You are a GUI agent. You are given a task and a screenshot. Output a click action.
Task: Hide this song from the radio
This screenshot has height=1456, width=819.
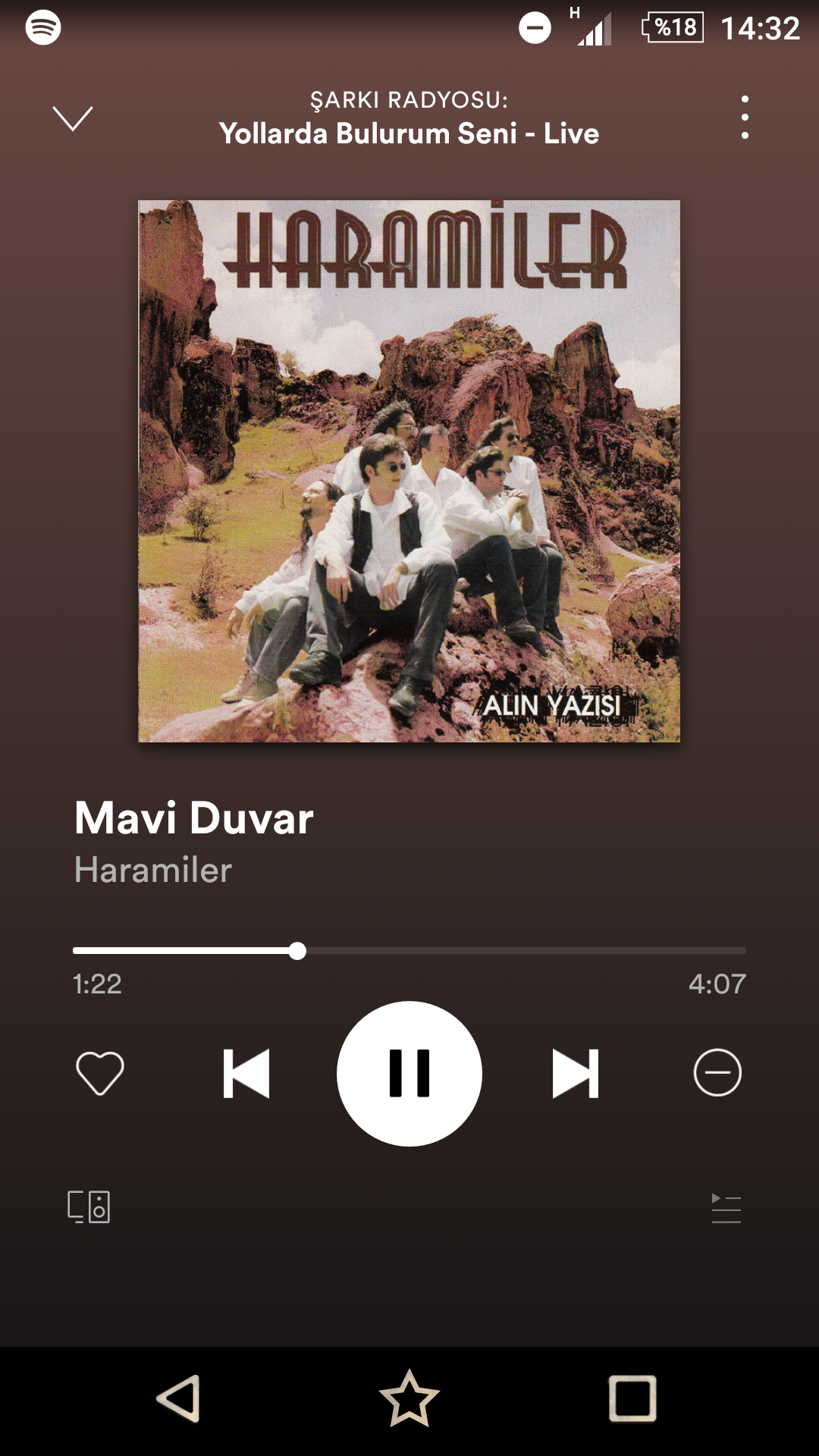(x=717, y=1073)
